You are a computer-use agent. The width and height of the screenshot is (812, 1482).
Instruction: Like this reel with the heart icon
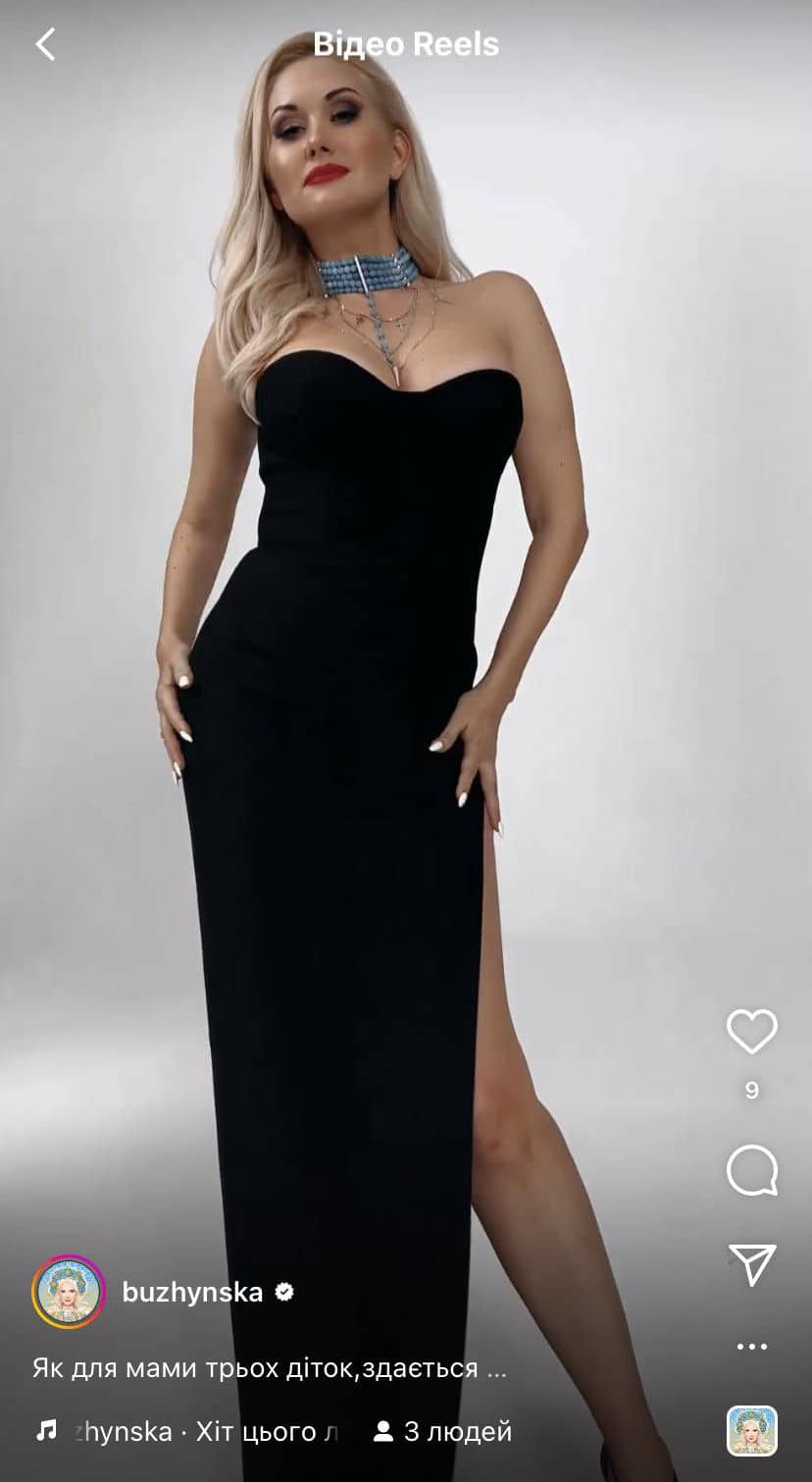751,1032
